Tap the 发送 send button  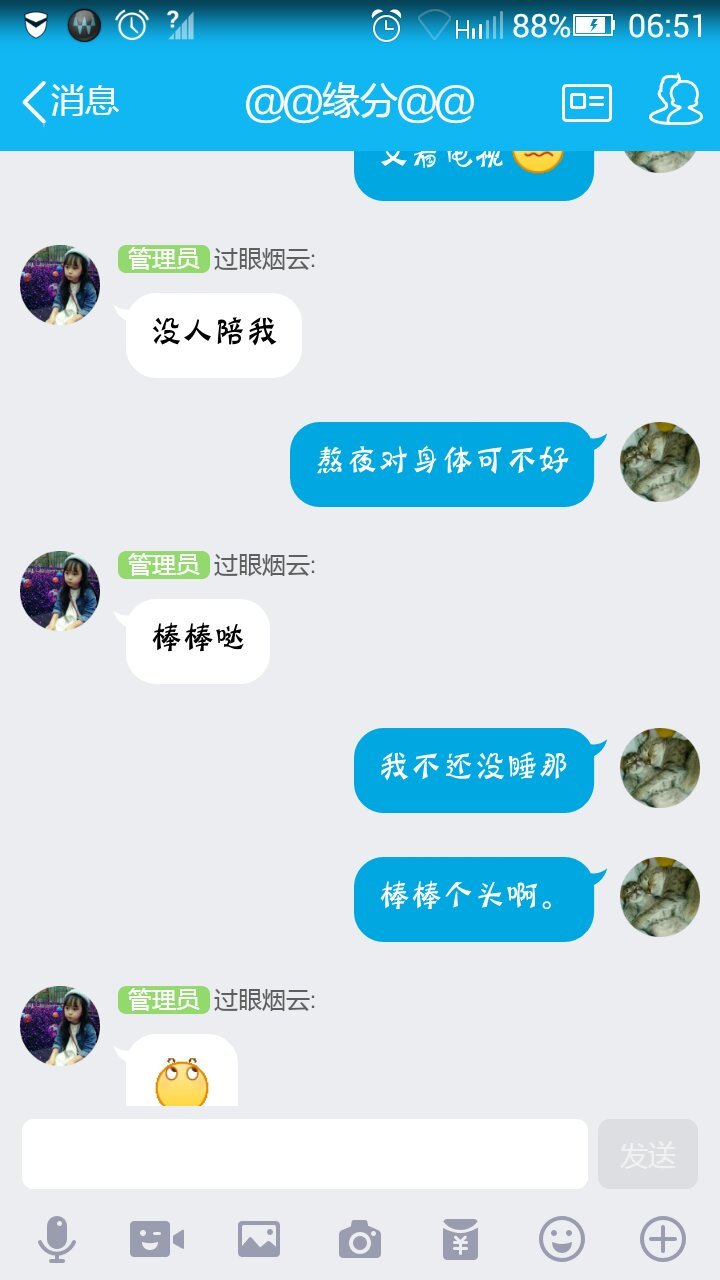click(648, 1154)
